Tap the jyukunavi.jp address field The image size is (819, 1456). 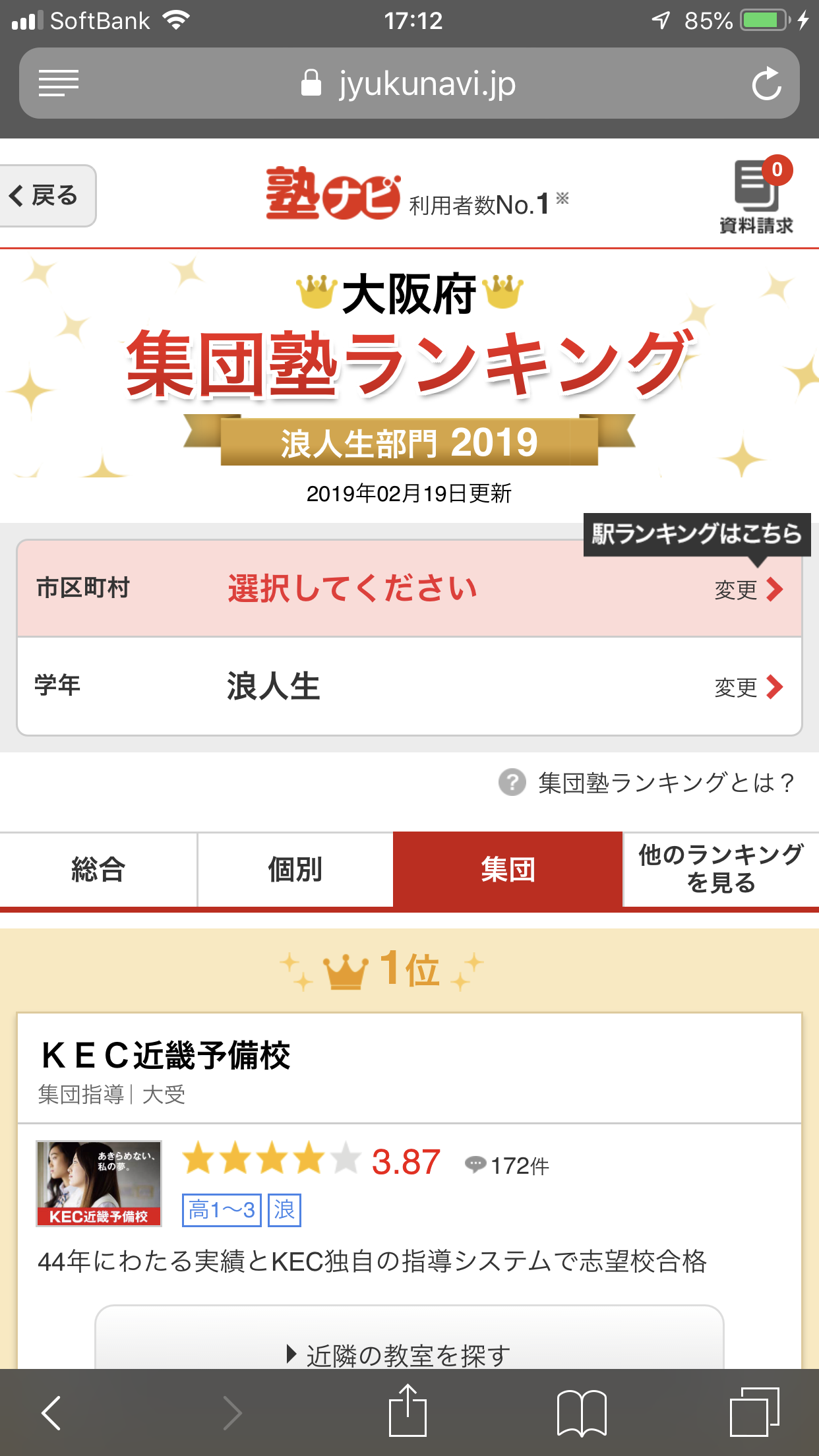pyautogui.click(x=409, y=84)
